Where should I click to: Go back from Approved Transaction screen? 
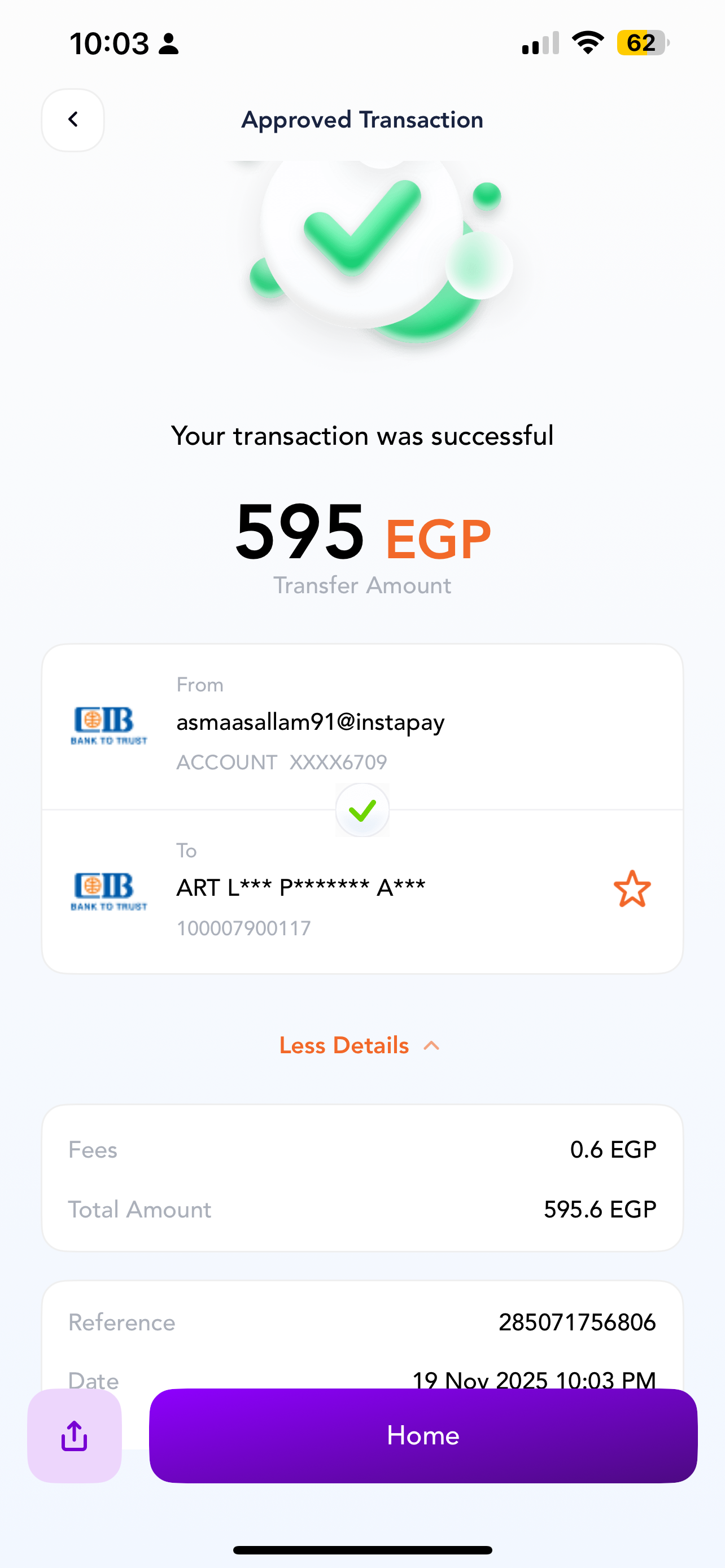click(x=72, y=120)
